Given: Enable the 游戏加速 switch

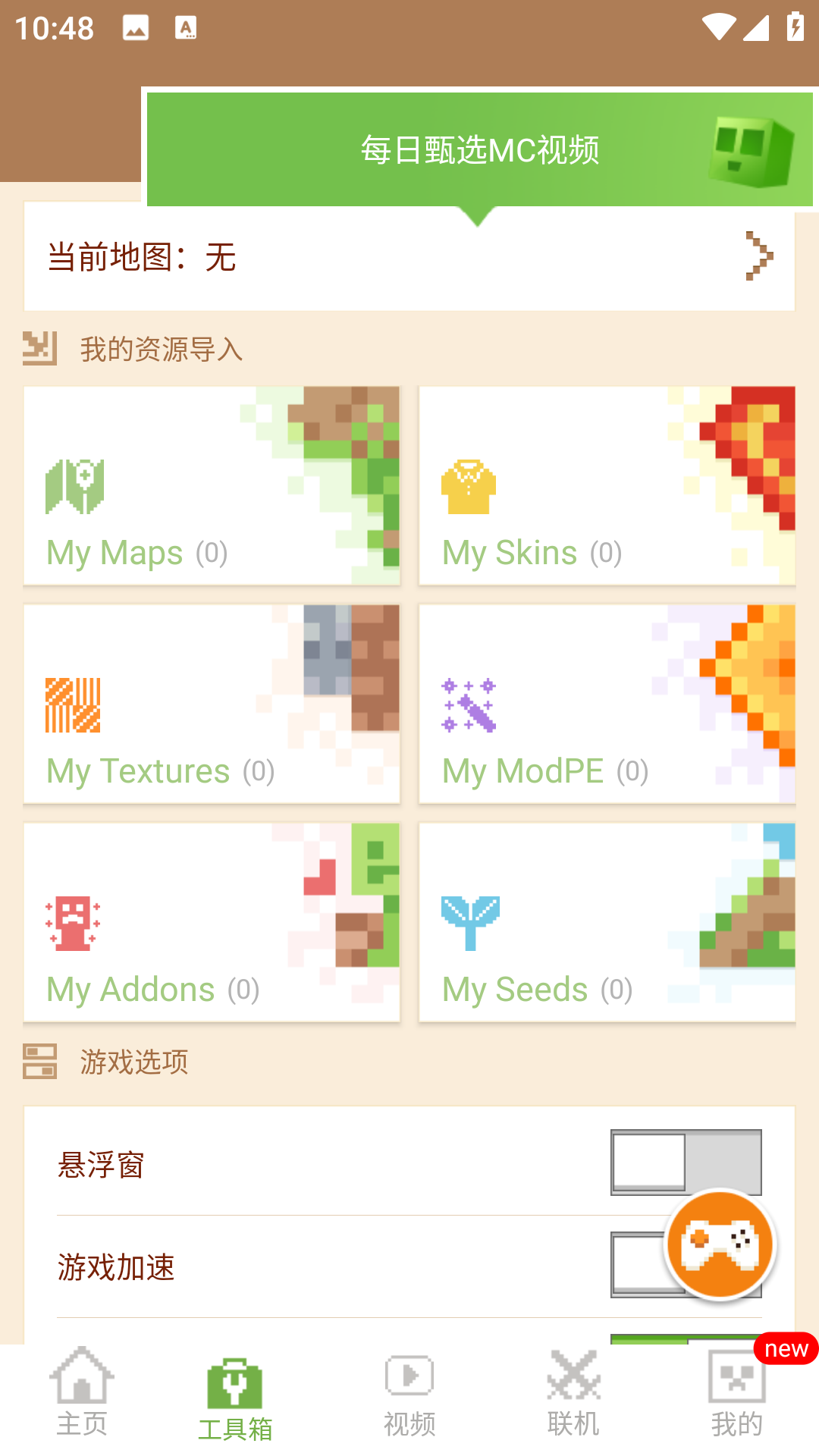Looking at the screenshot, I should [652, 1265].
